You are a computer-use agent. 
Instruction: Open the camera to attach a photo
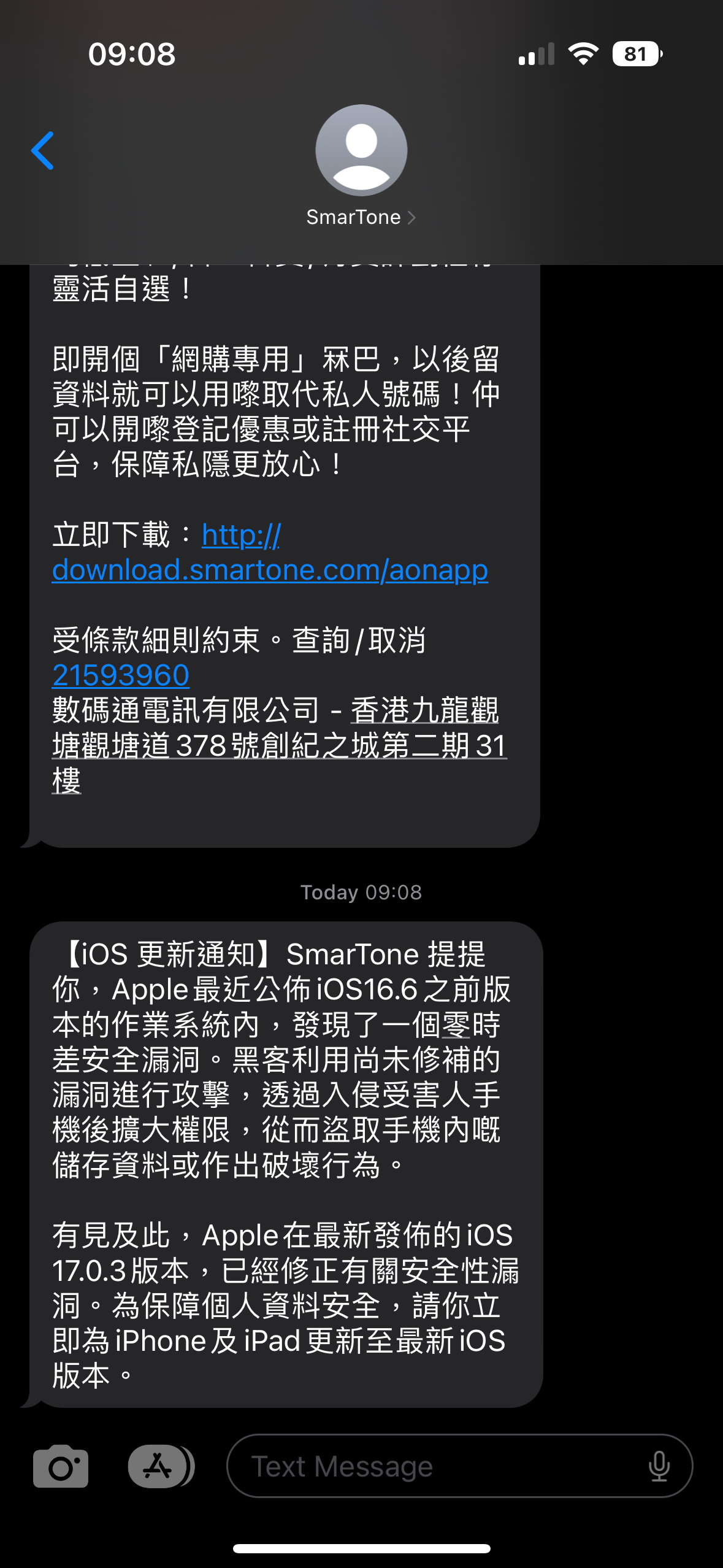click(x=61, y=1466)
